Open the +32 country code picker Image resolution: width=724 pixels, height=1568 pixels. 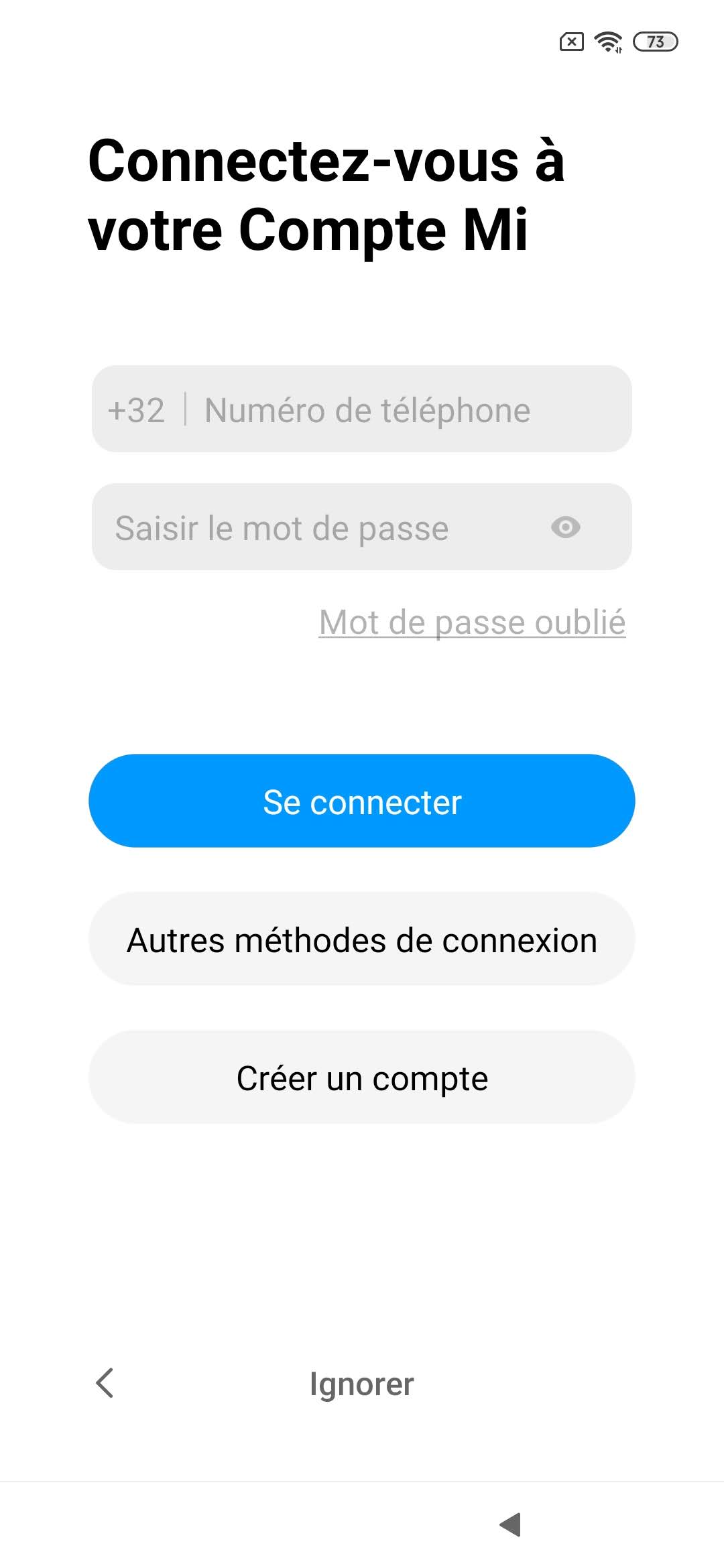click(136, 410)
